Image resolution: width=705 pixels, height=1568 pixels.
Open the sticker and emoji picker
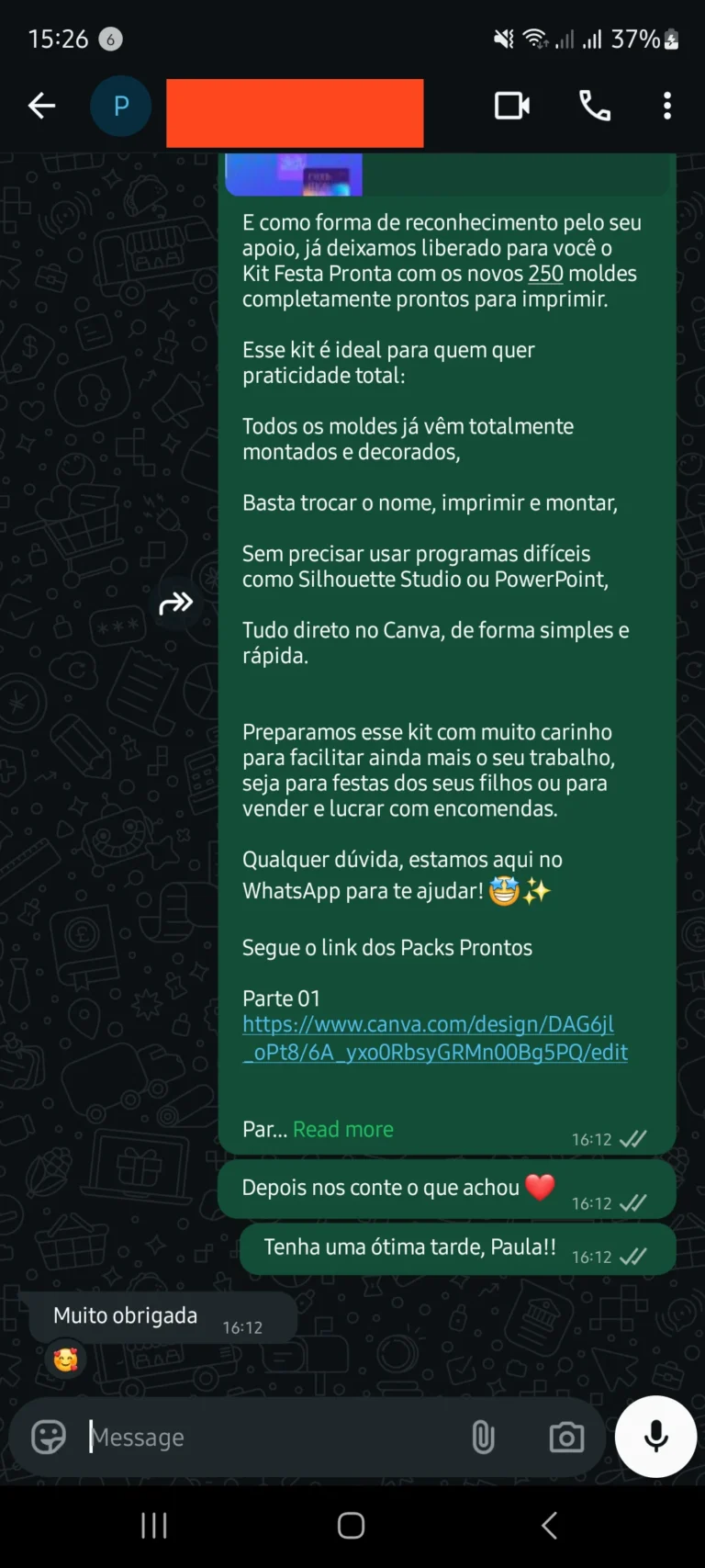[x=47, y=1437]
